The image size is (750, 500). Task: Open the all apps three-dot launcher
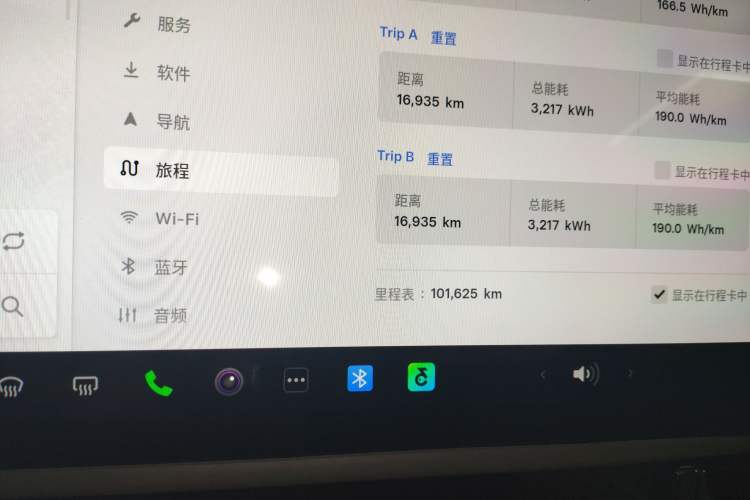tap(296, 380)
